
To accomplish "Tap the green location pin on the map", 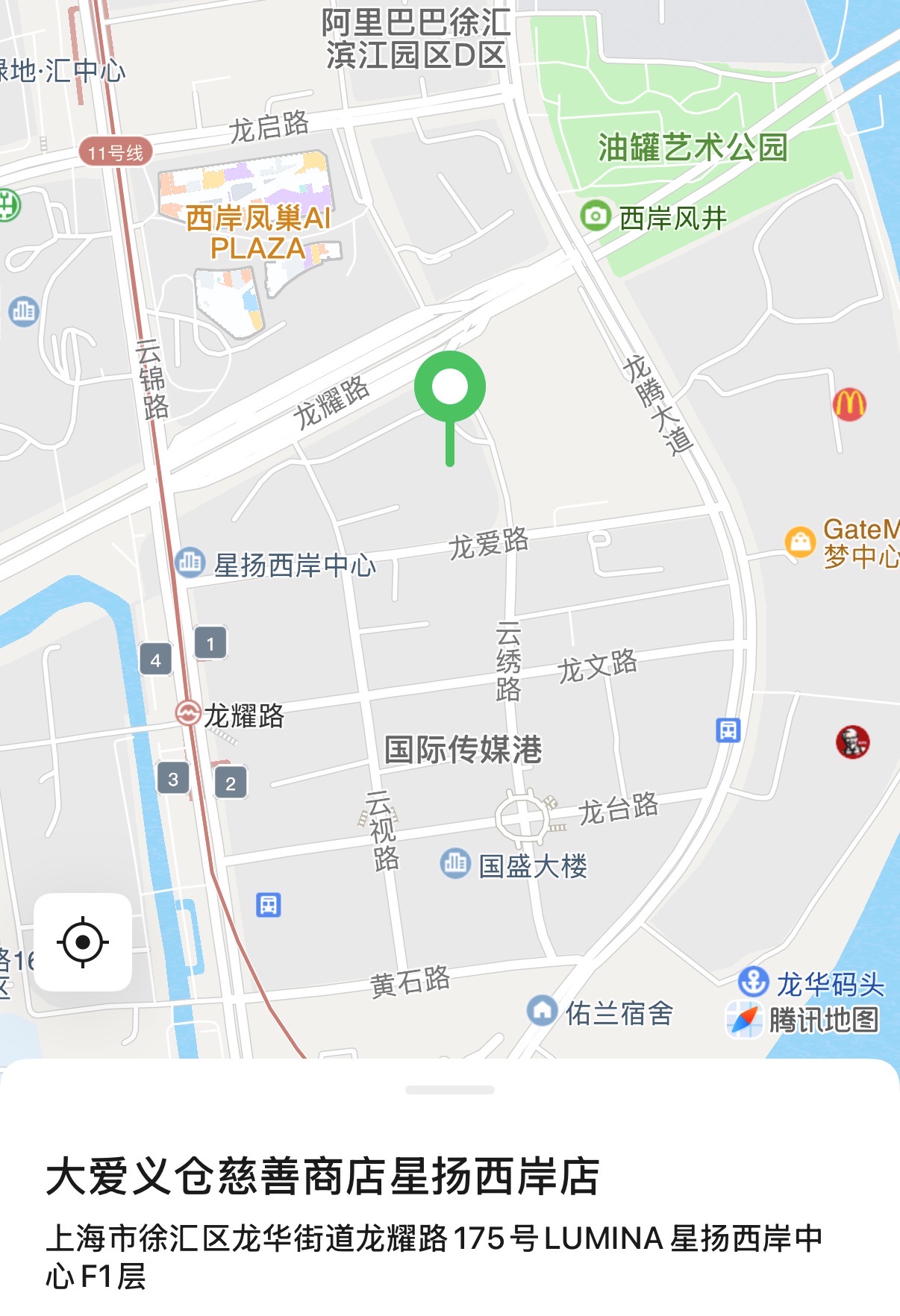I will (450, 389).
